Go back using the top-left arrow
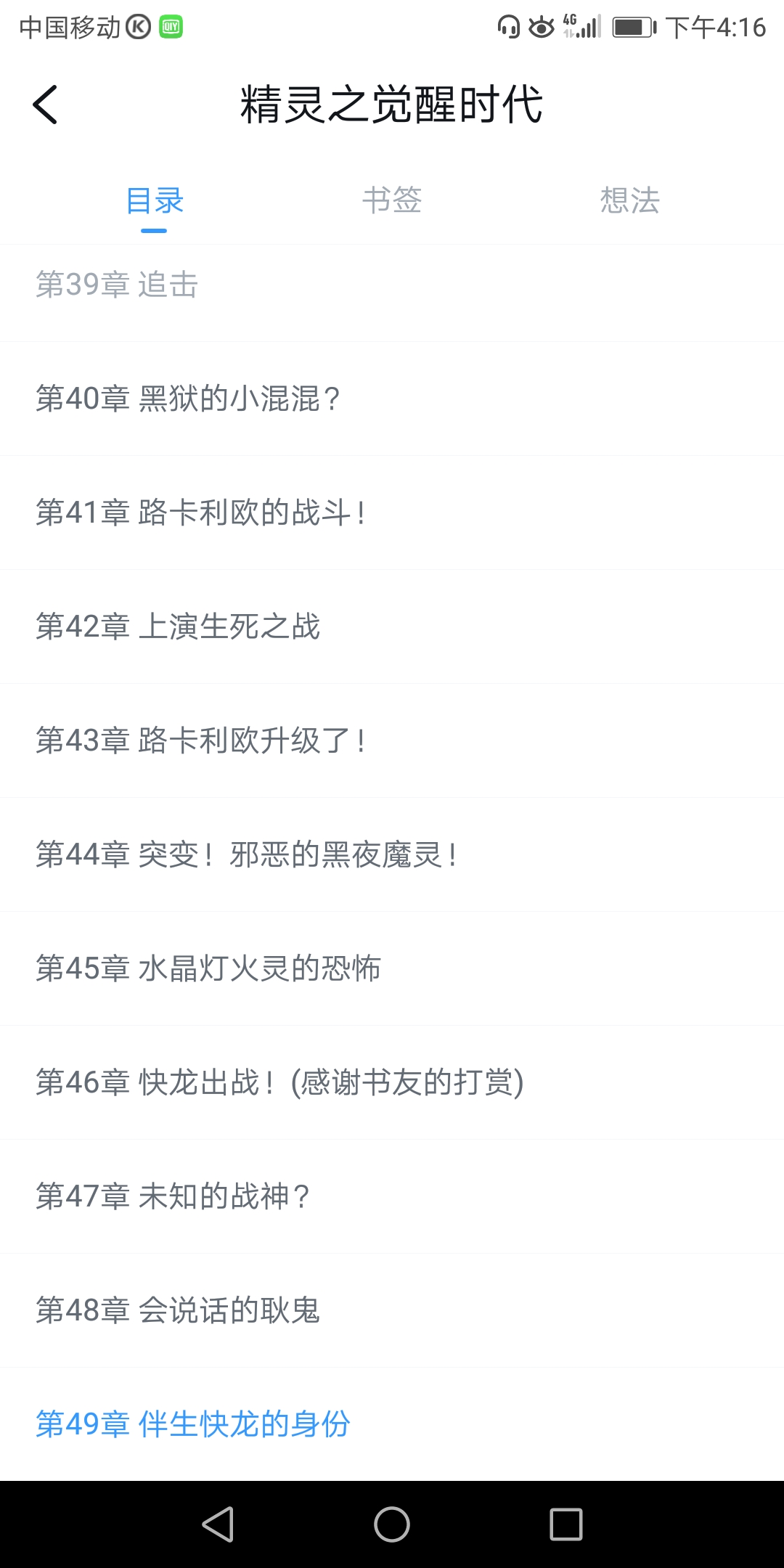 click(x=45, y=105)
